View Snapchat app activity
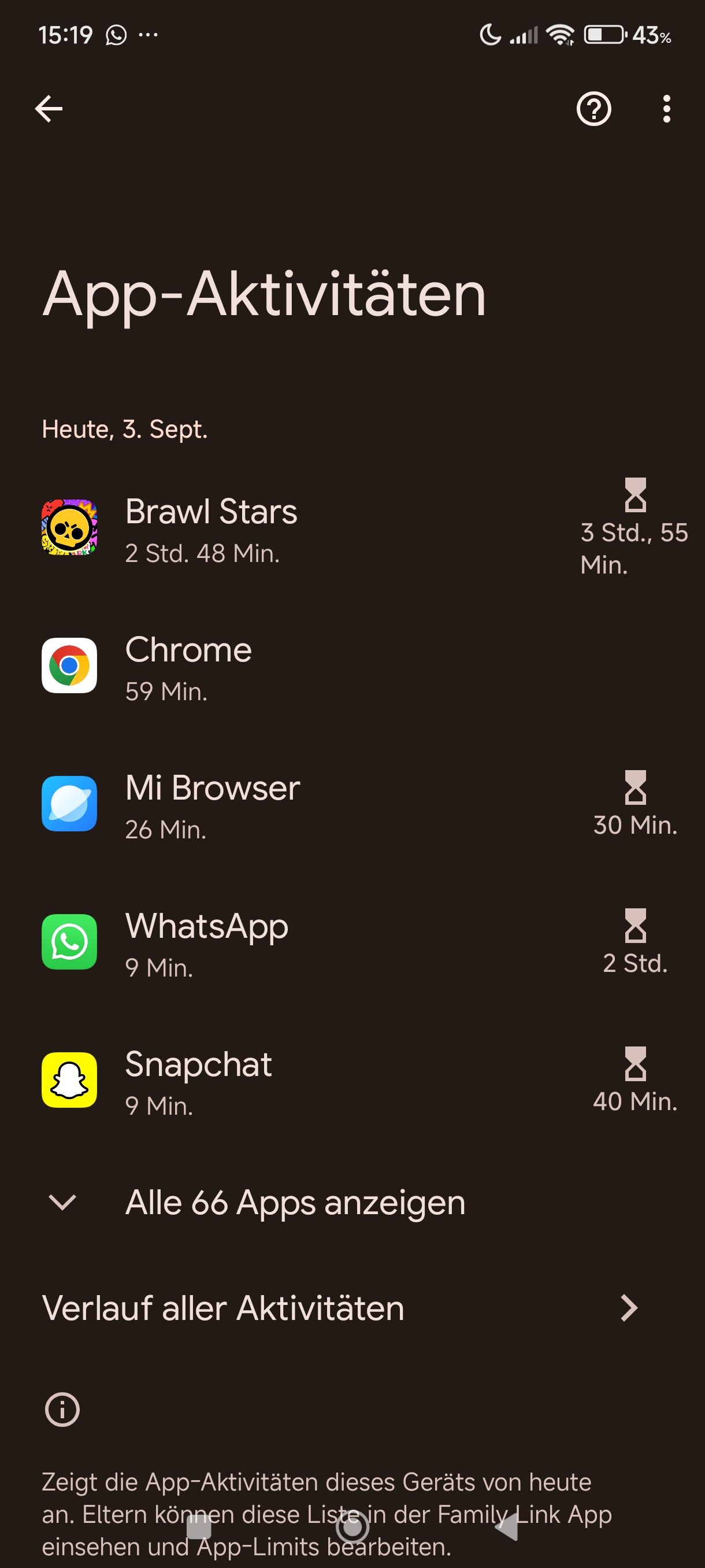This screenshot has width=705, height=1568. coord(198,1081)
